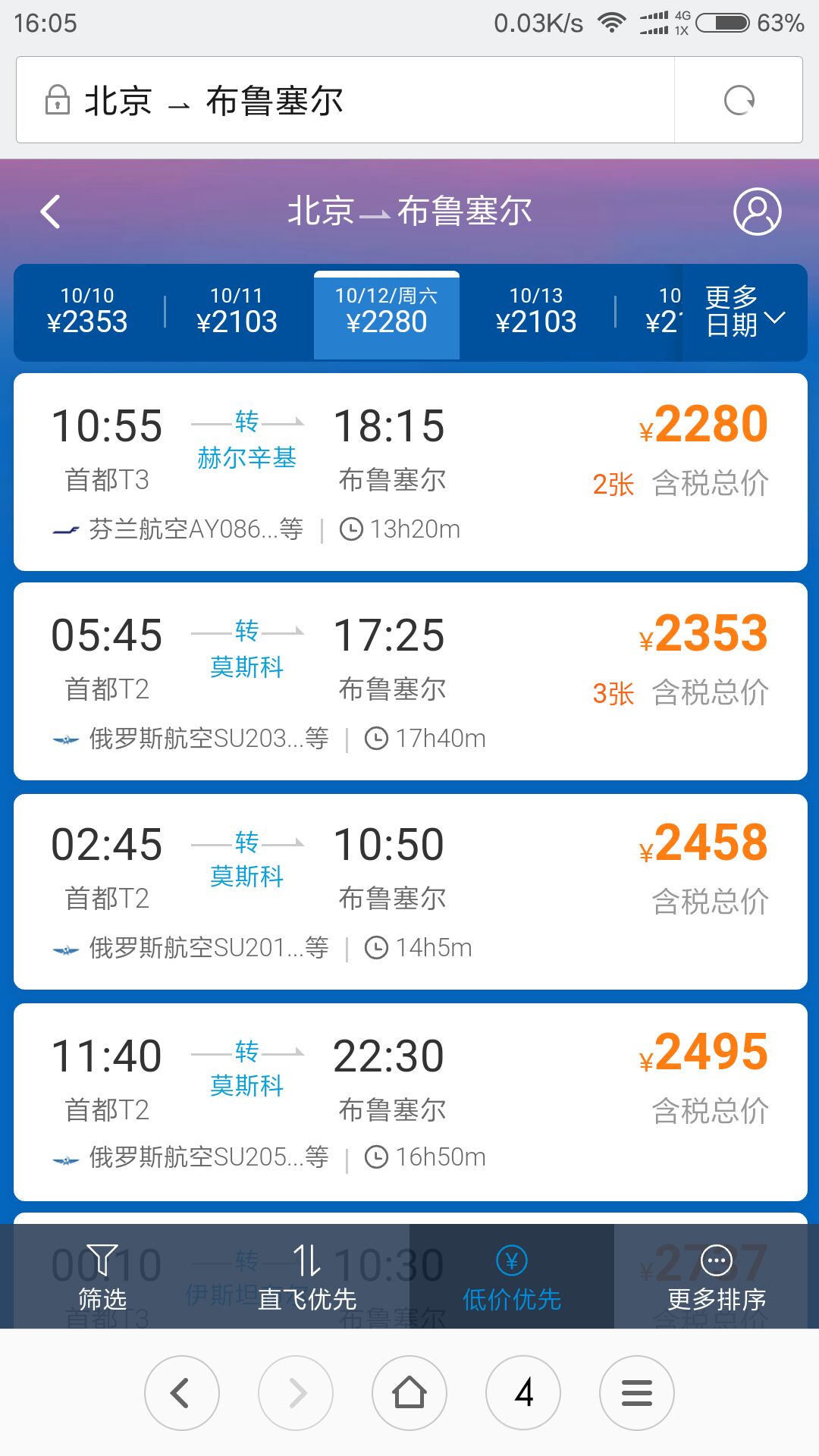Open the browser tabs showing 4

click(x=523, y=1392)
